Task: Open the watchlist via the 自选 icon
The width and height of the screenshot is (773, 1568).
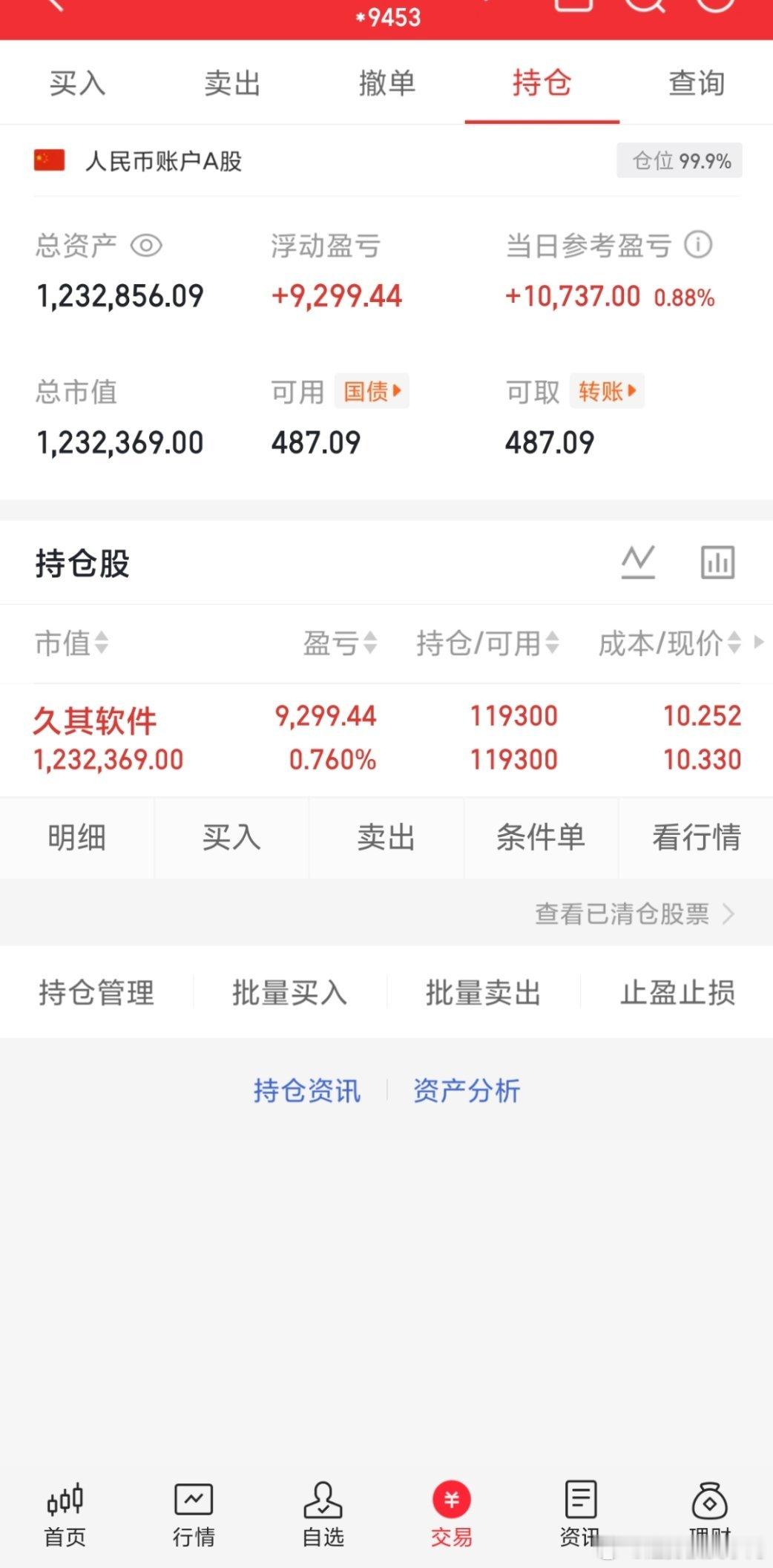Action: (x=322, y=1512)
